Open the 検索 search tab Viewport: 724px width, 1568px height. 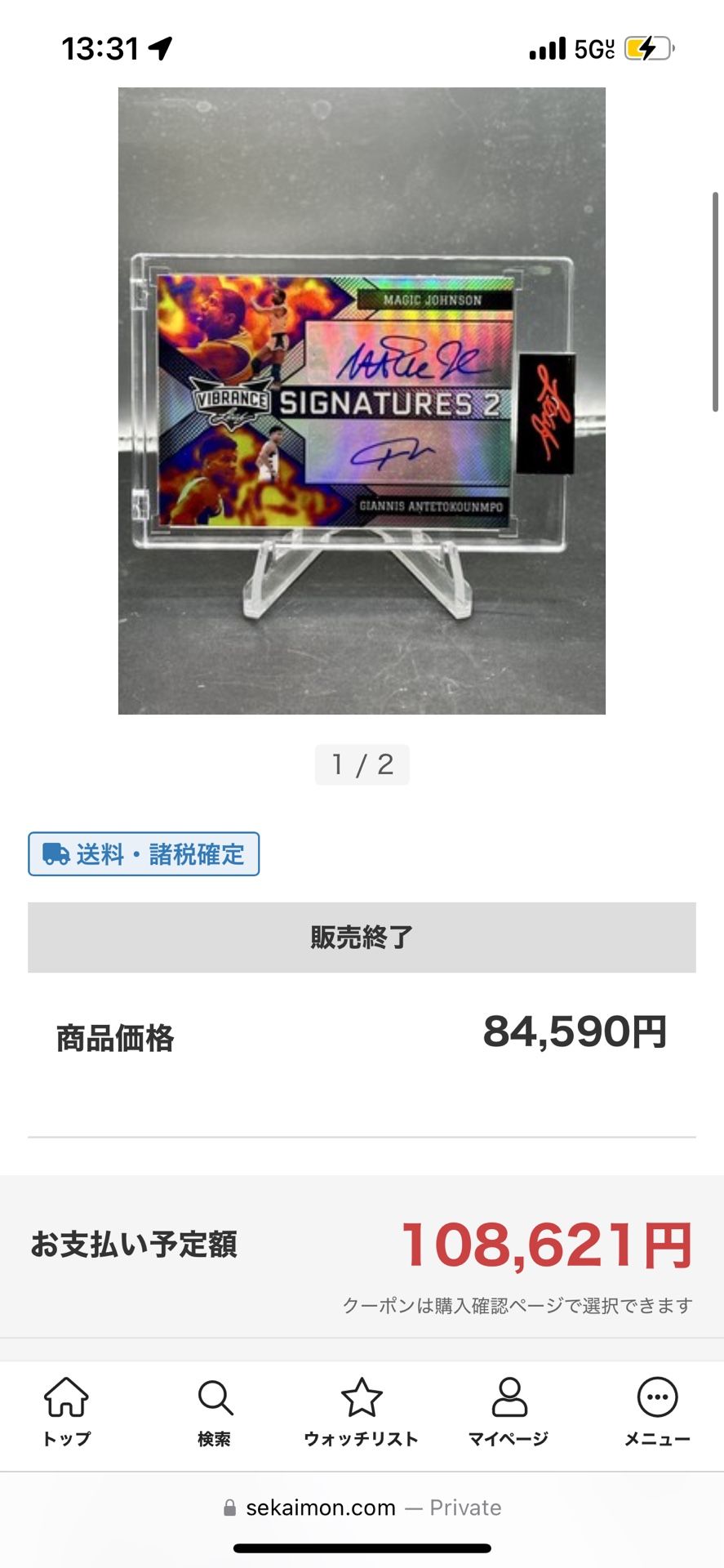point(215,1411)
